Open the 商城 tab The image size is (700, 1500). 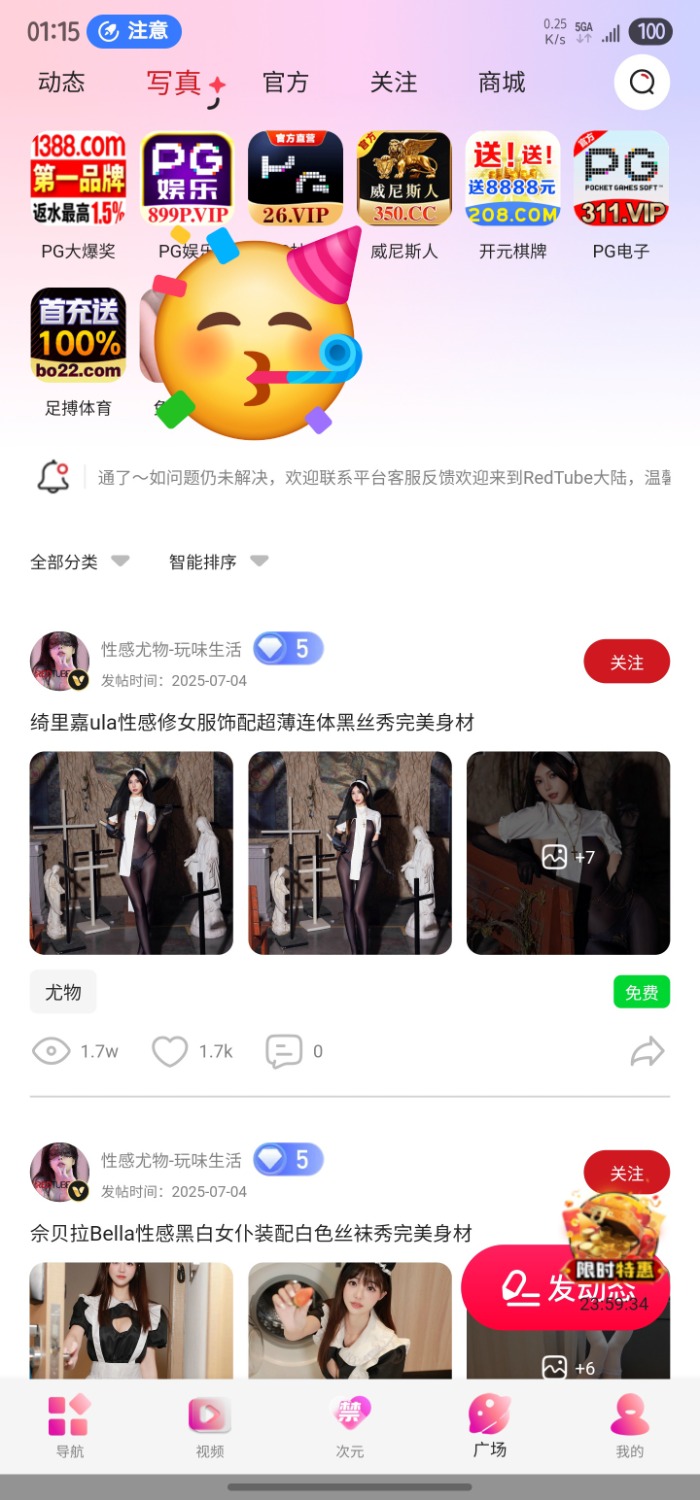coord(502,82)
